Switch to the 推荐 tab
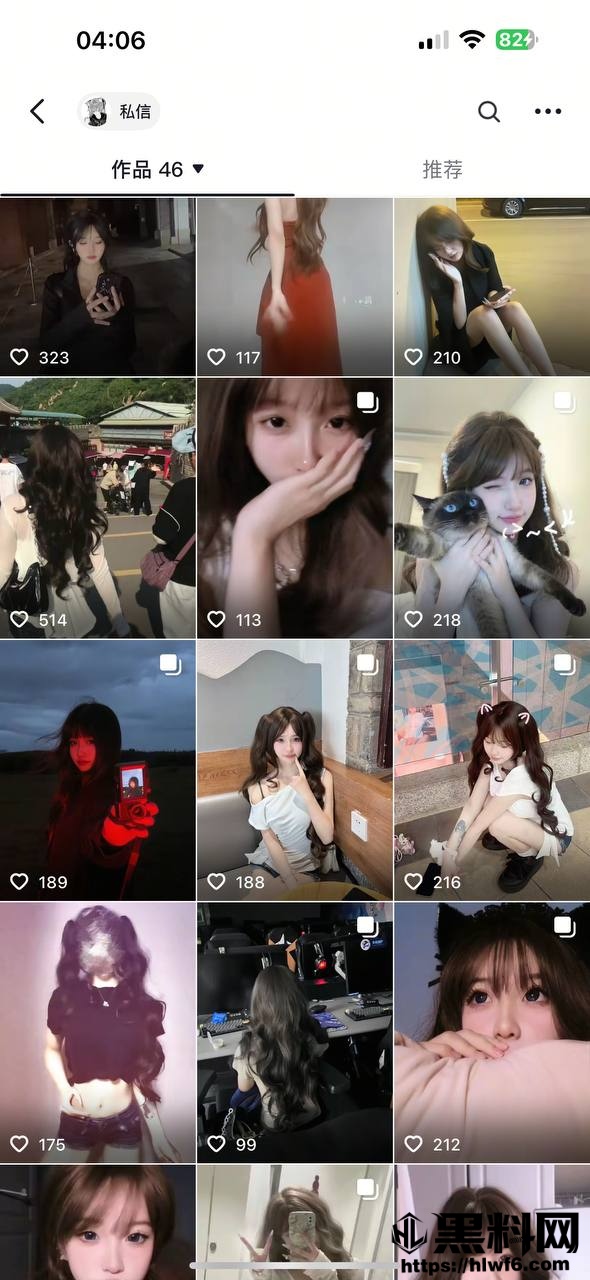590x1280 pixels. pyautogui.click(x=442, y=169)
